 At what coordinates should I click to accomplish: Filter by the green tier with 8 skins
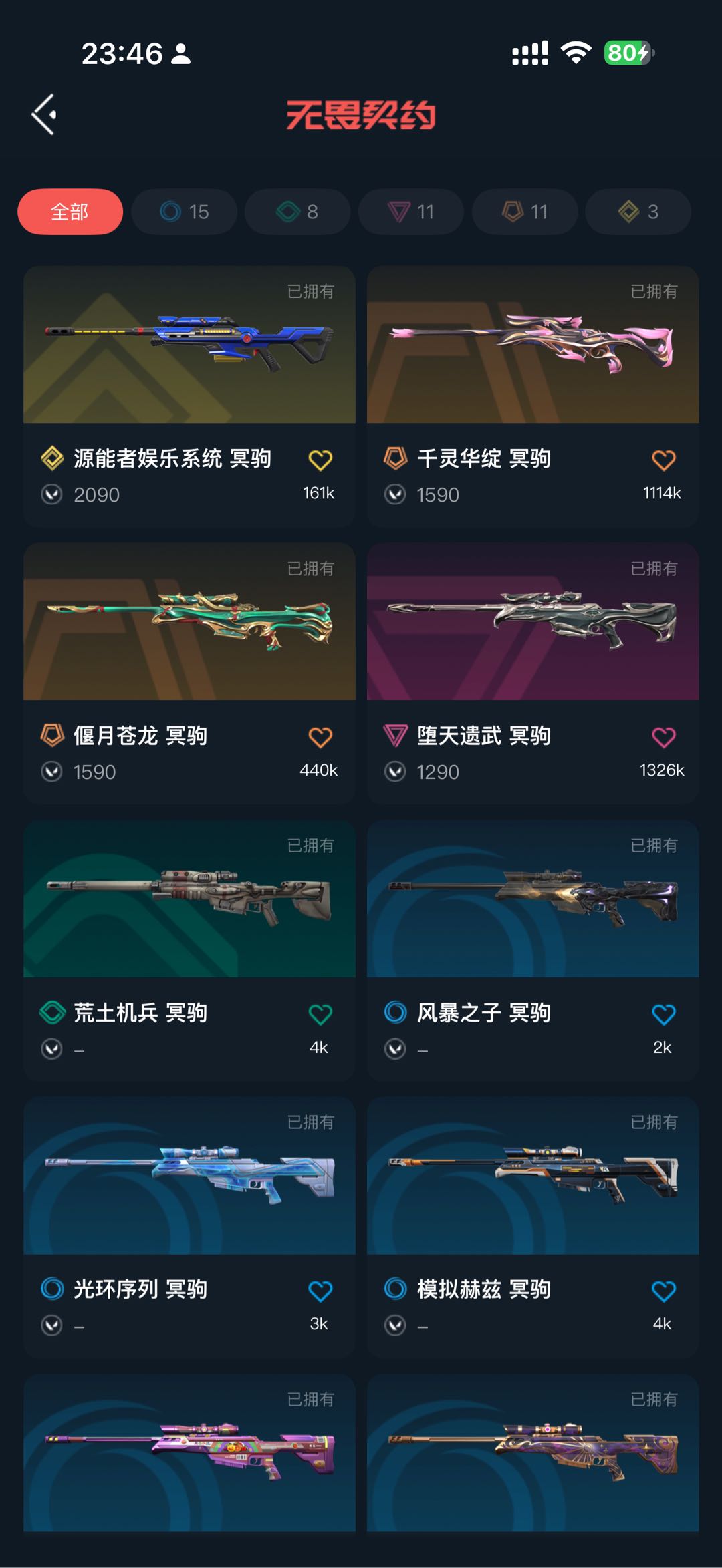click(297, 212)
